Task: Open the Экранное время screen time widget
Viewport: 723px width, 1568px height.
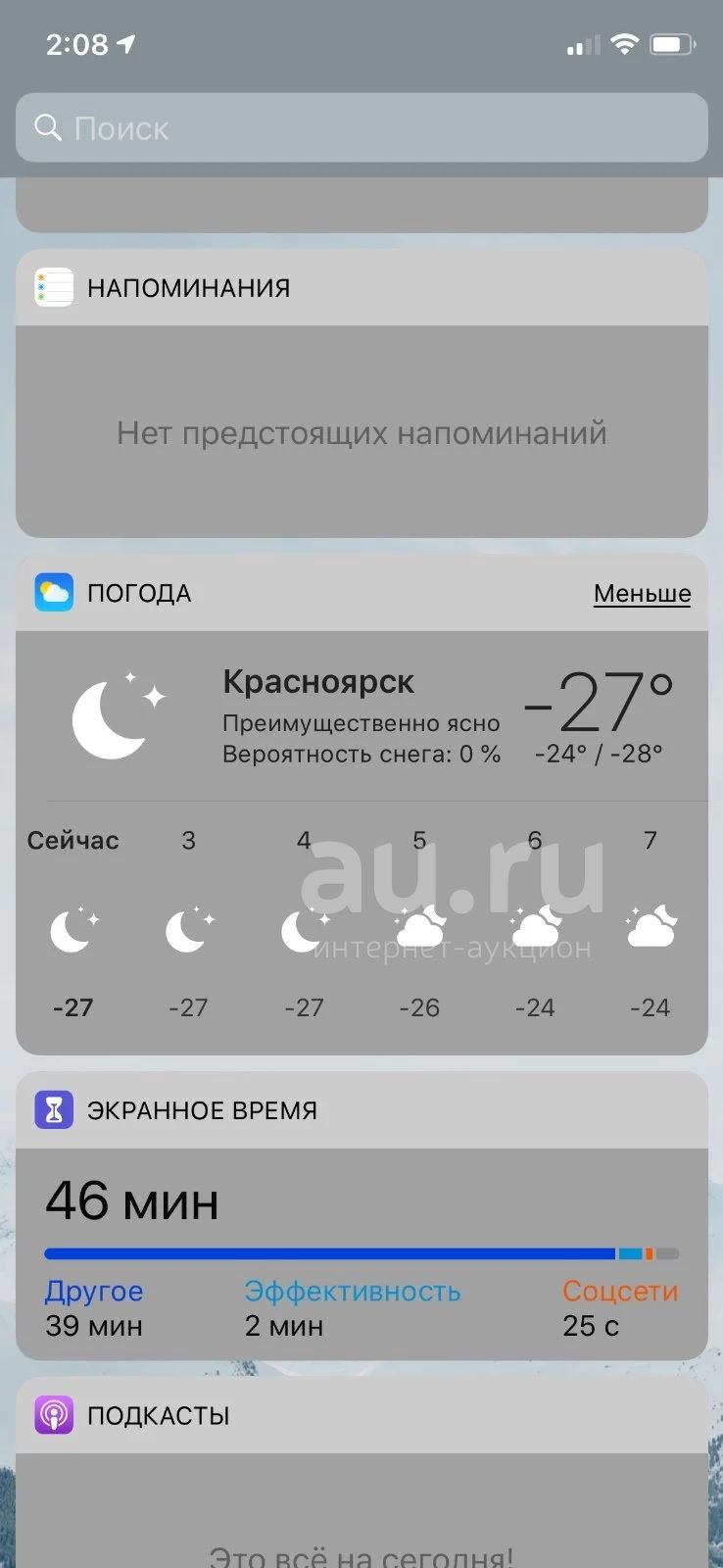Action: pos(361,1216)
